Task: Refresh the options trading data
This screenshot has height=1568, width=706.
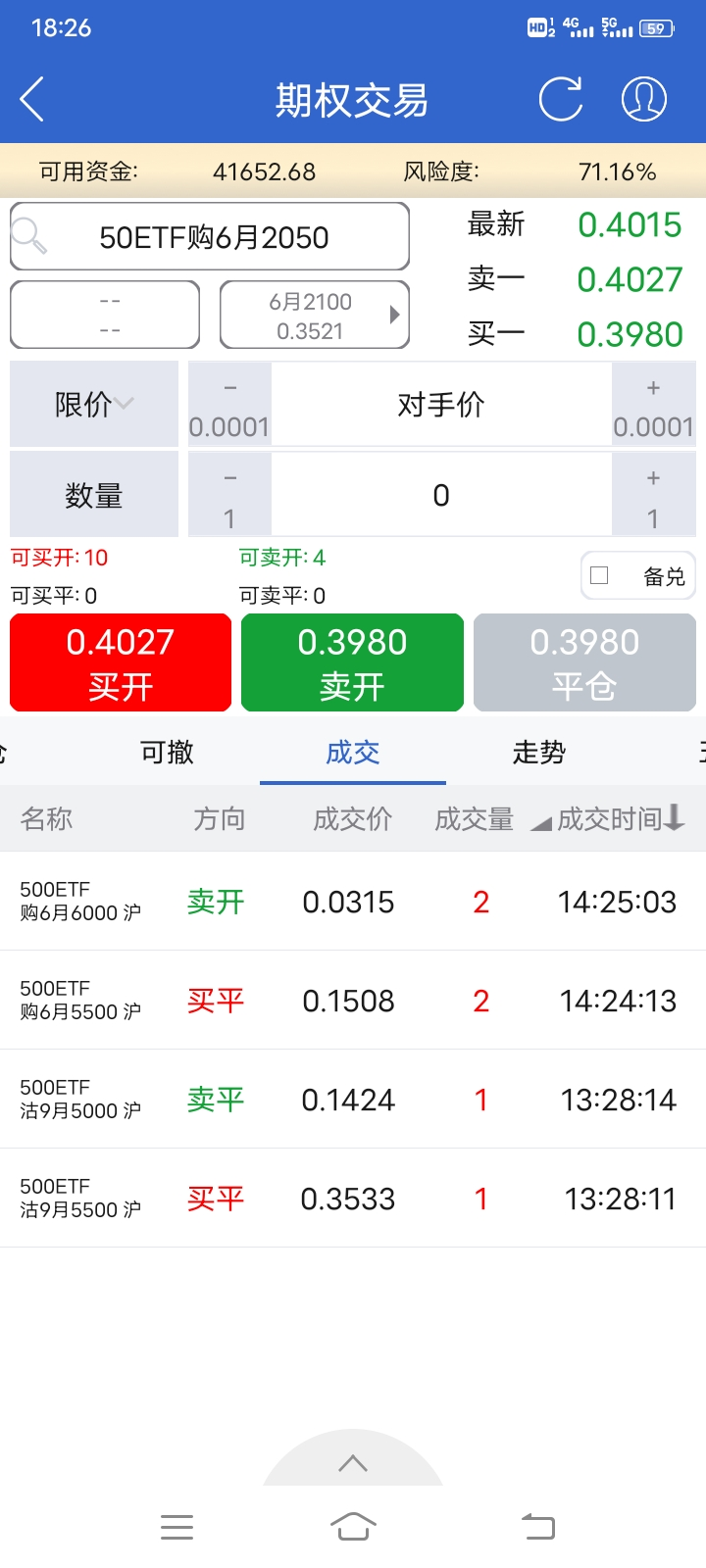Action: click(561, 99)
